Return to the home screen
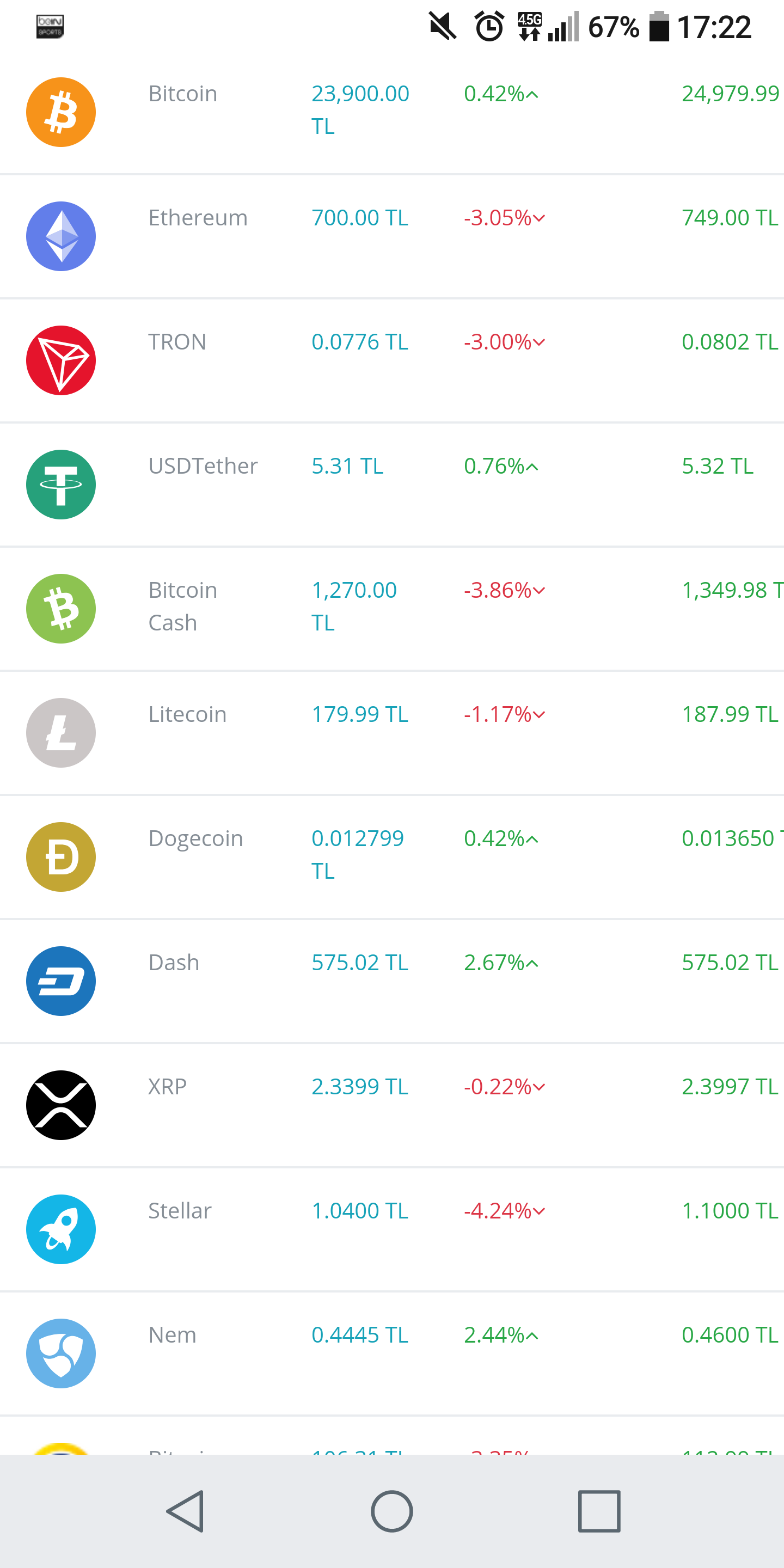This screenshot has height=1568, width=784. coord(392,1511)
